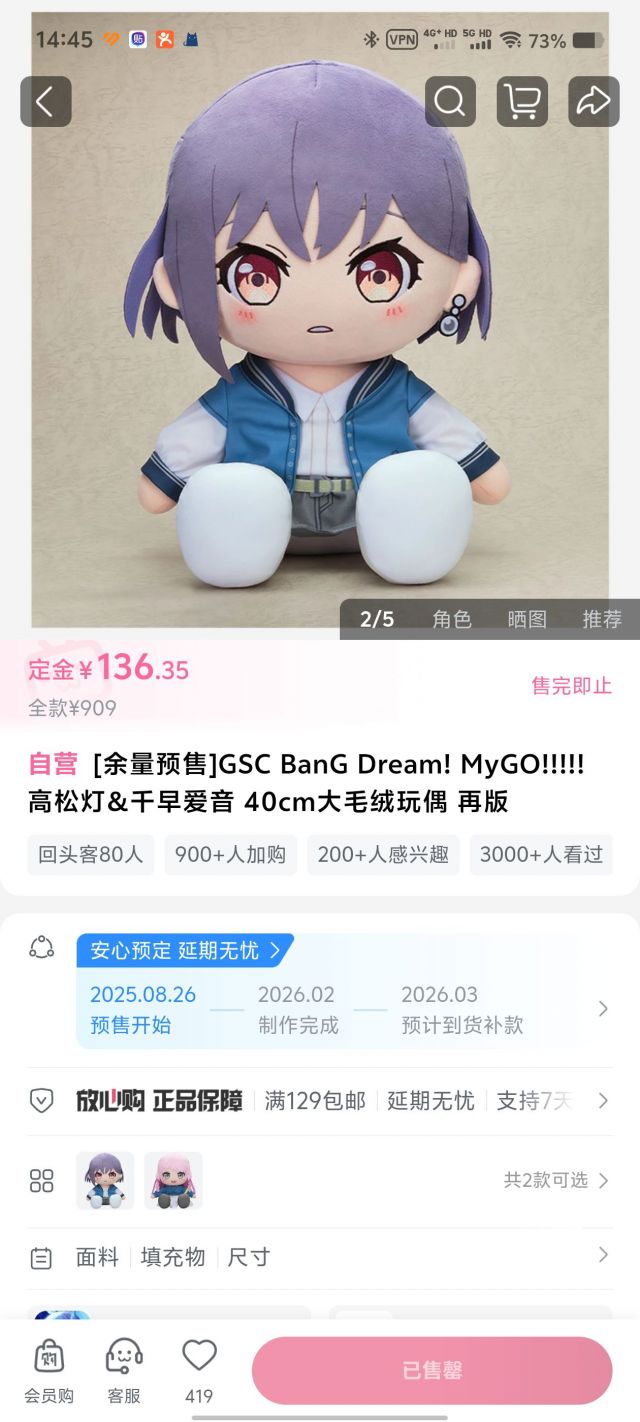
Task: Contact 客服 customer service
Action: coord(124,1370)
